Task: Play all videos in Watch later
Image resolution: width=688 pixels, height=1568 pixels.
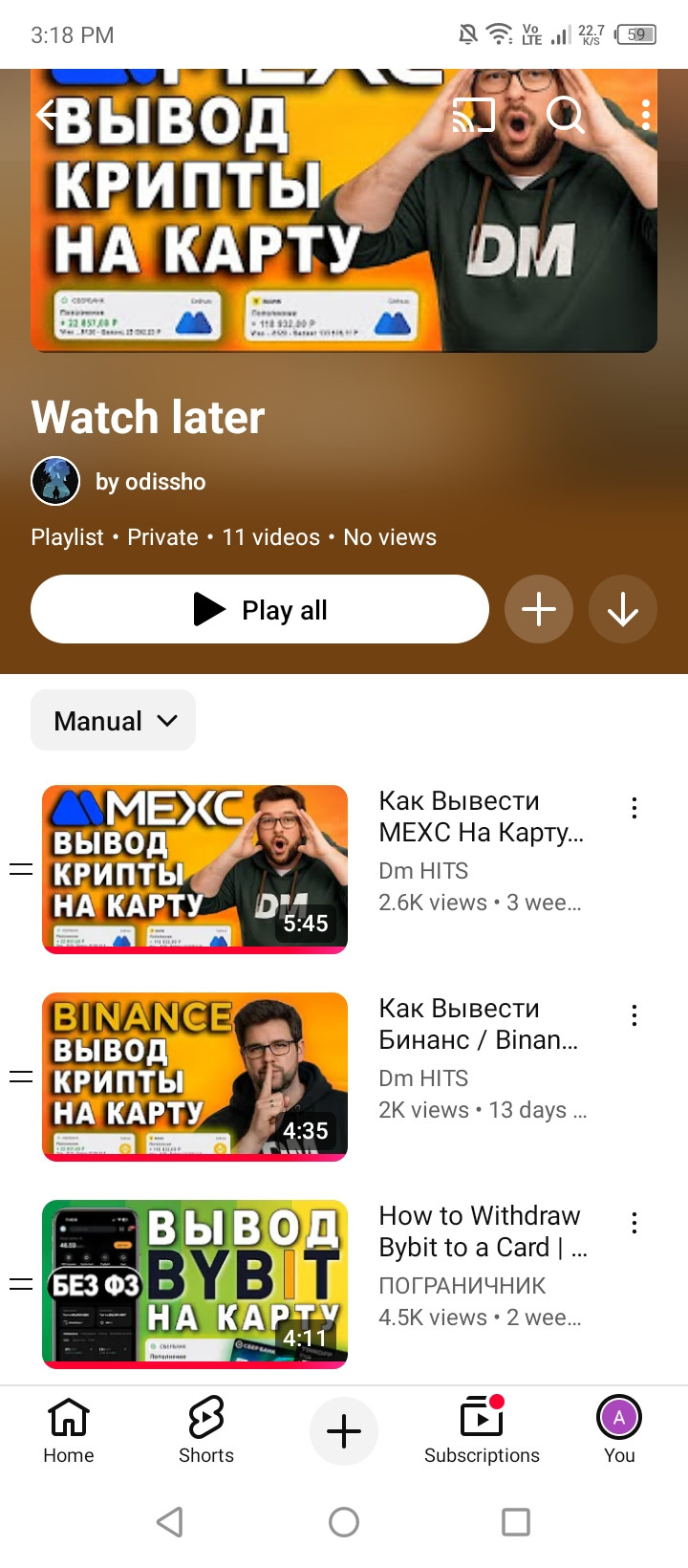Action: point(260,609)
